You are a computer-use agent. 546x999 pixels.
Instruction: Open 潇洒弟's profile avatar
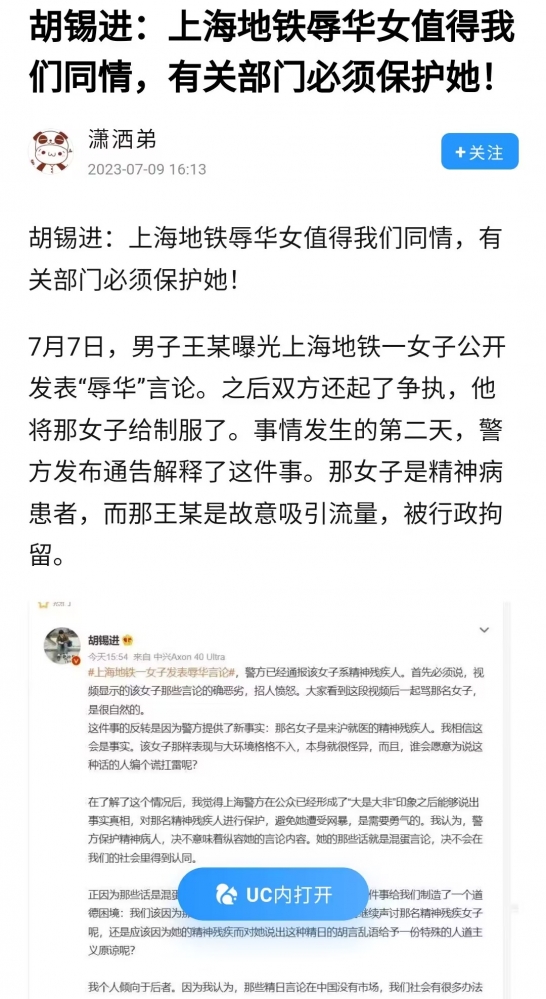coord(51,151)
